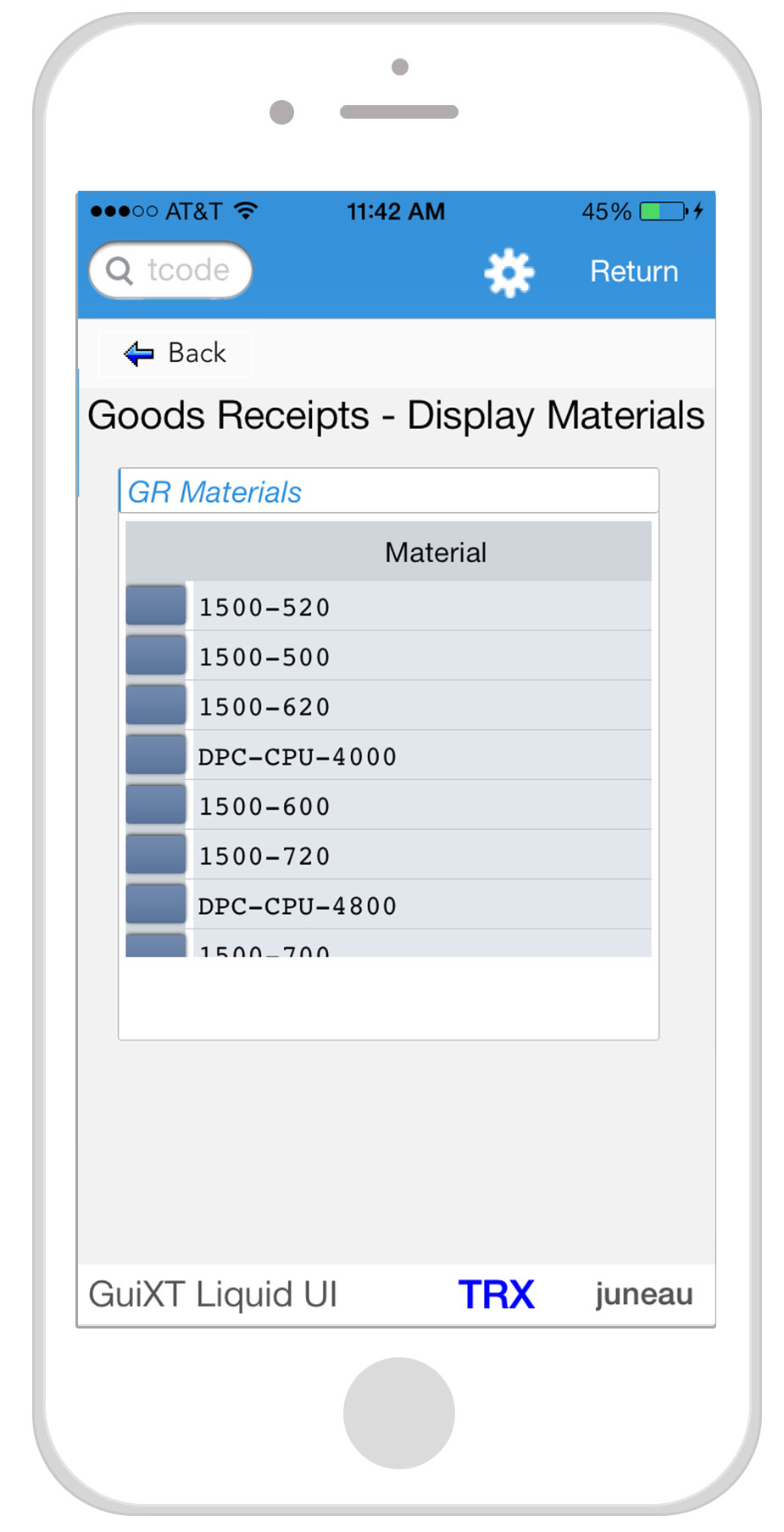This screenshot has width=784, height=1532.
Task: Select the row for DPC-CPU-4800
Action: tap(156, 905)
